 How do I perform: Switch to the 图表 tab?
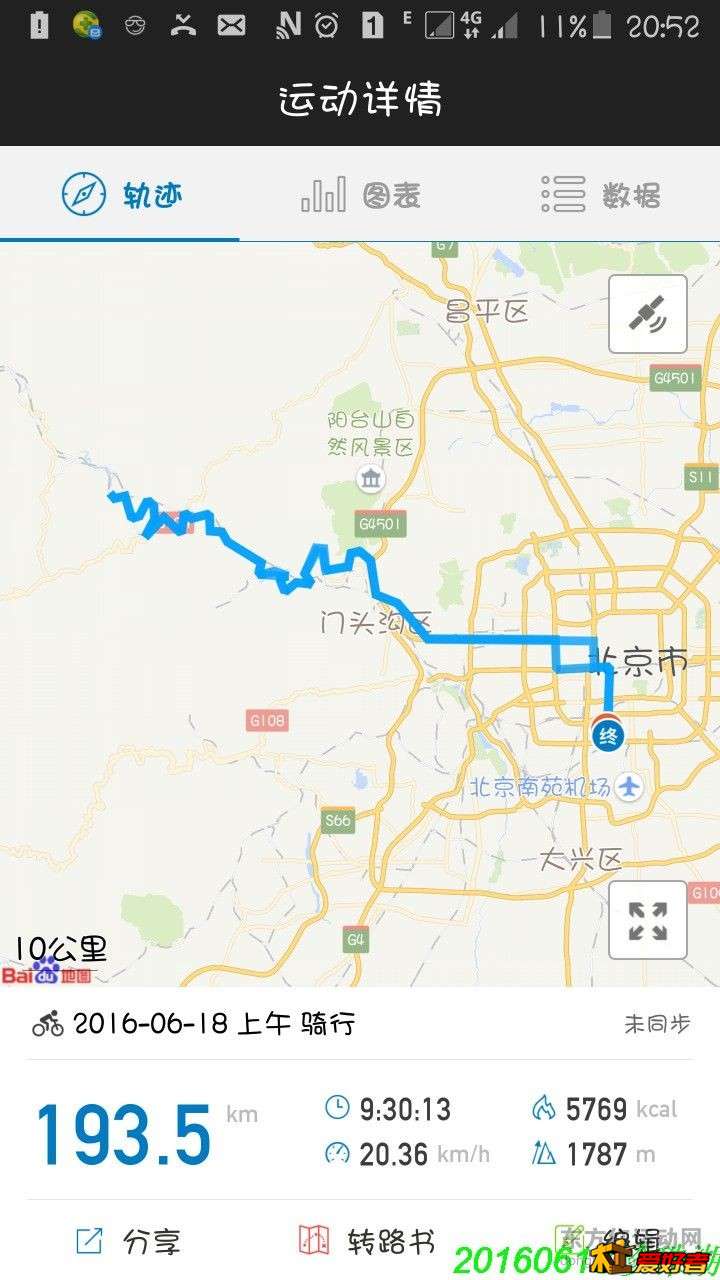(x=360, y=194)
